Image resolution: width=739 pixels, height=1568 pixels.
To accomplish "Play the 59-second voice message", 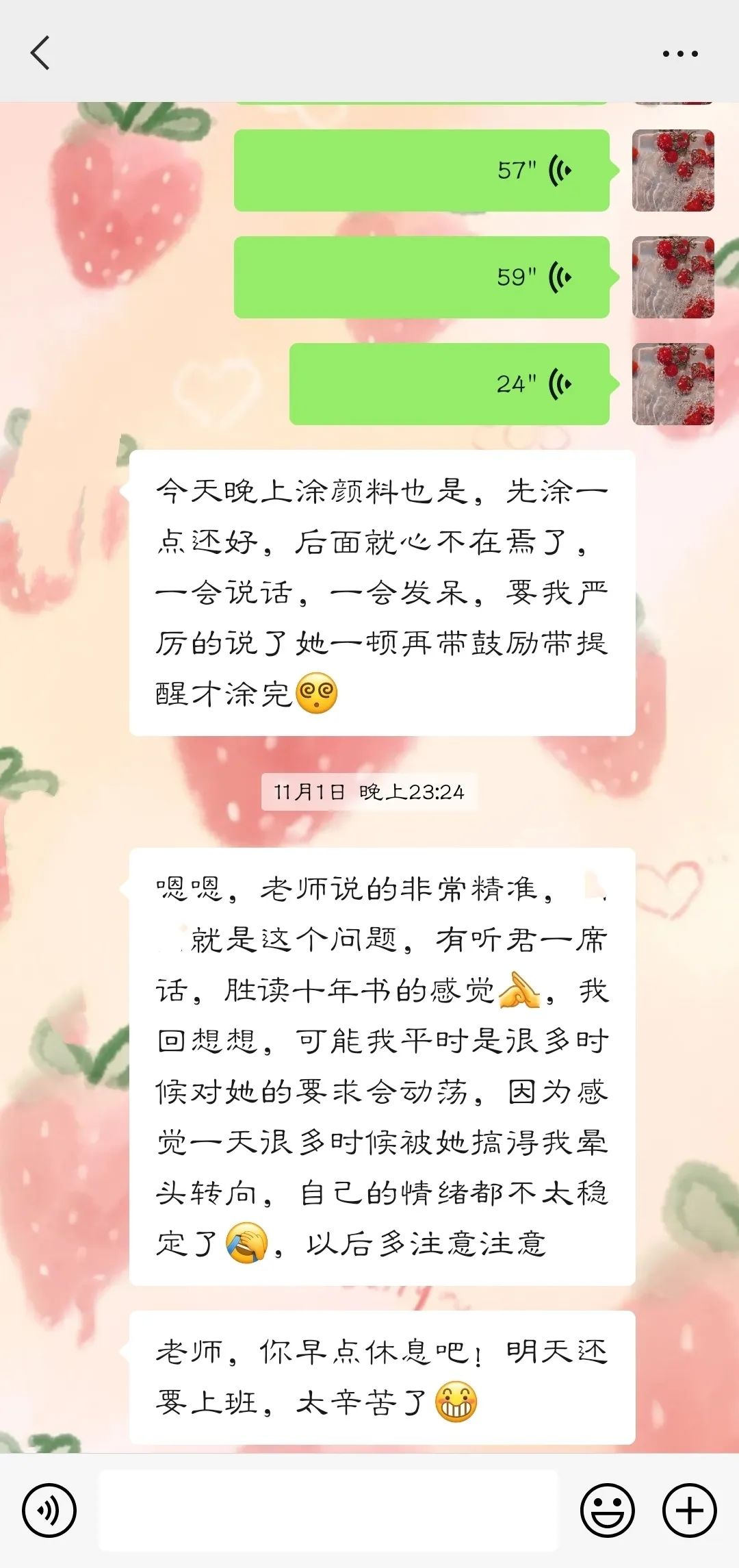I will (422, 277).
